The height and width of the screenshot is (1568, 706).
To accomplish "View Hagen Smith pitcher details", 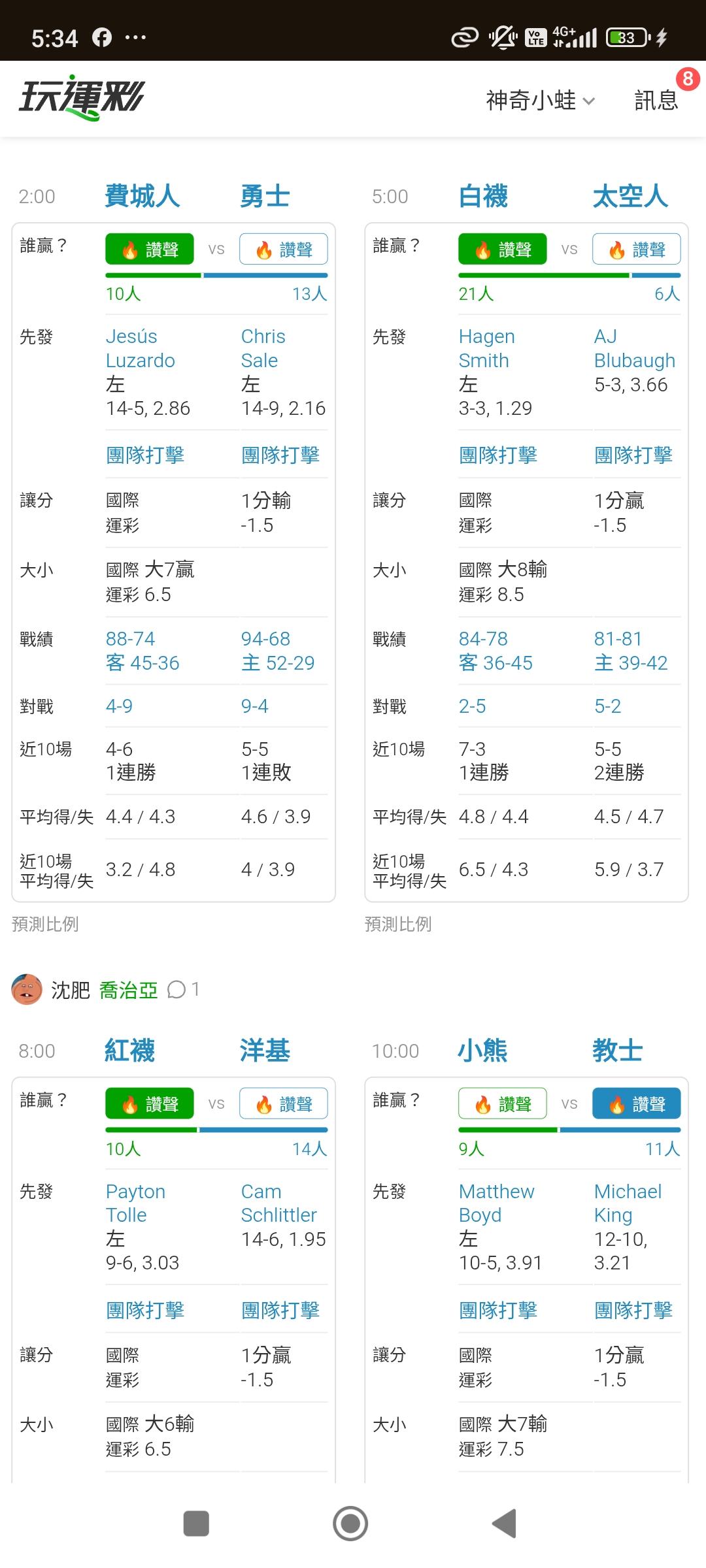I will tap(486, 348).
